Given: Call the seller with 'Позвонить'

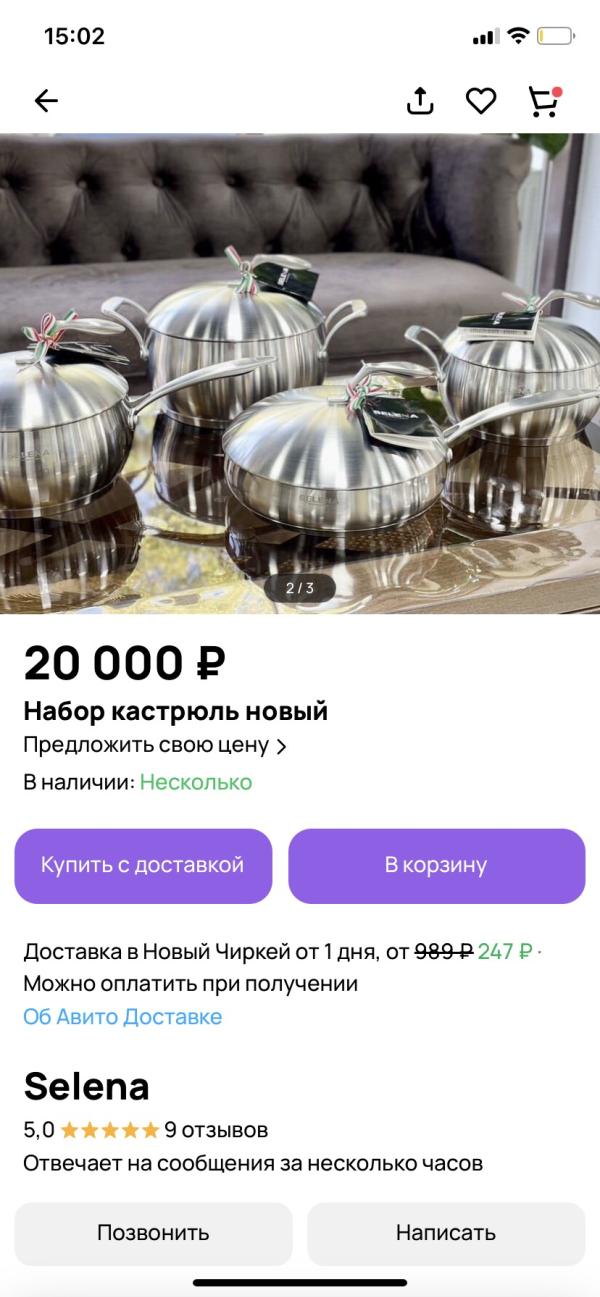Looking at the screenshot, I should click(x=153, y=1232).
